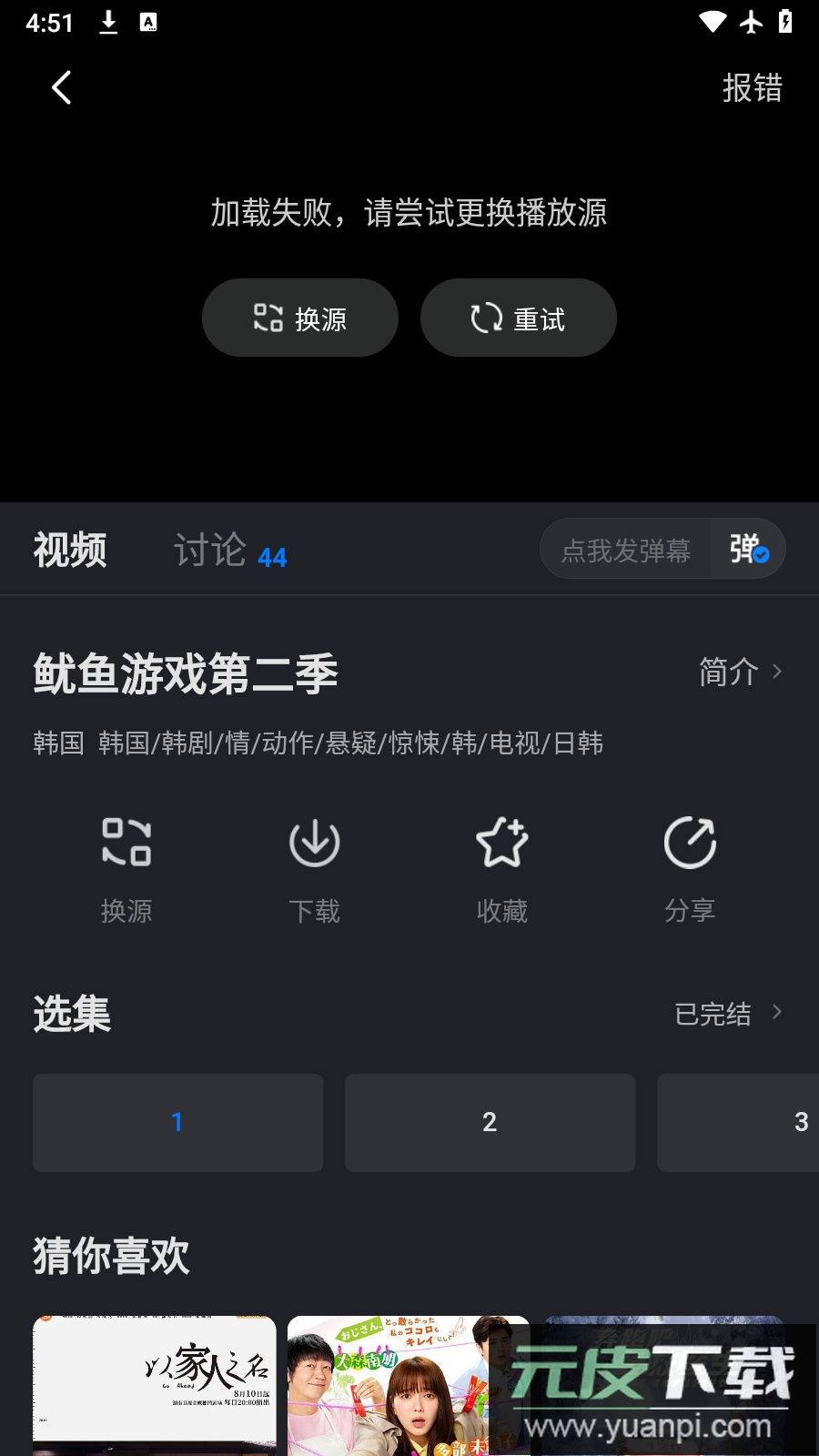The width and height of the screenshot is (819, 1456).
Task: Select episode 2
Action: point(490,1122)
